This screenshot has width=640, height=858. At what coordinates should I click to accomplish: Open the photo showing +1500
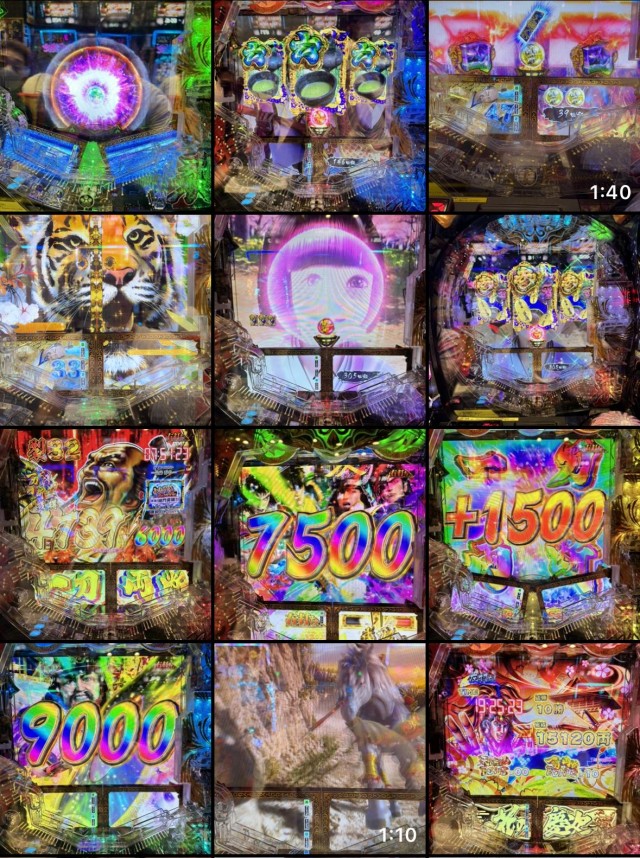tap(534, 535)
